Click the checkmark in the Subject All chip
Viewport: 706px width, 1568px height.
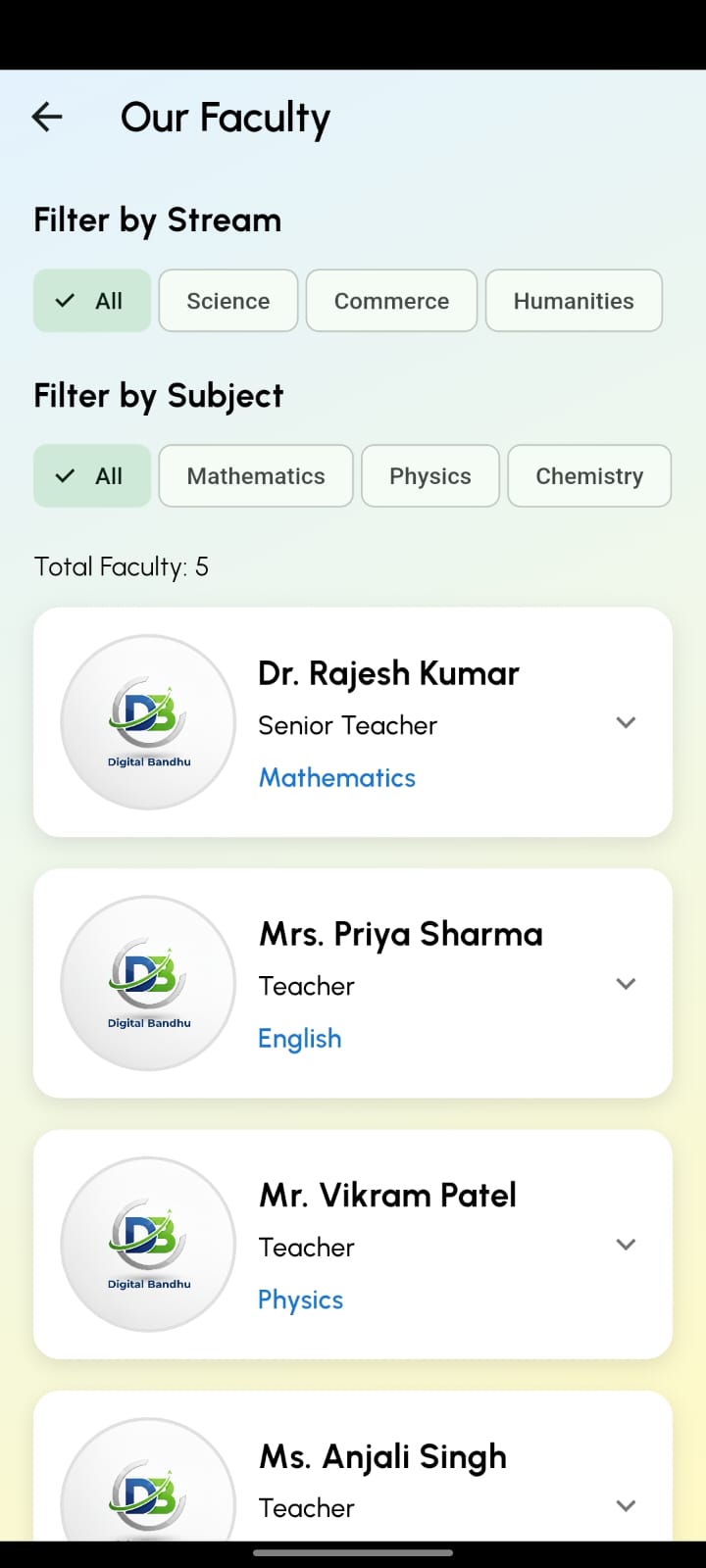[65, 475]
